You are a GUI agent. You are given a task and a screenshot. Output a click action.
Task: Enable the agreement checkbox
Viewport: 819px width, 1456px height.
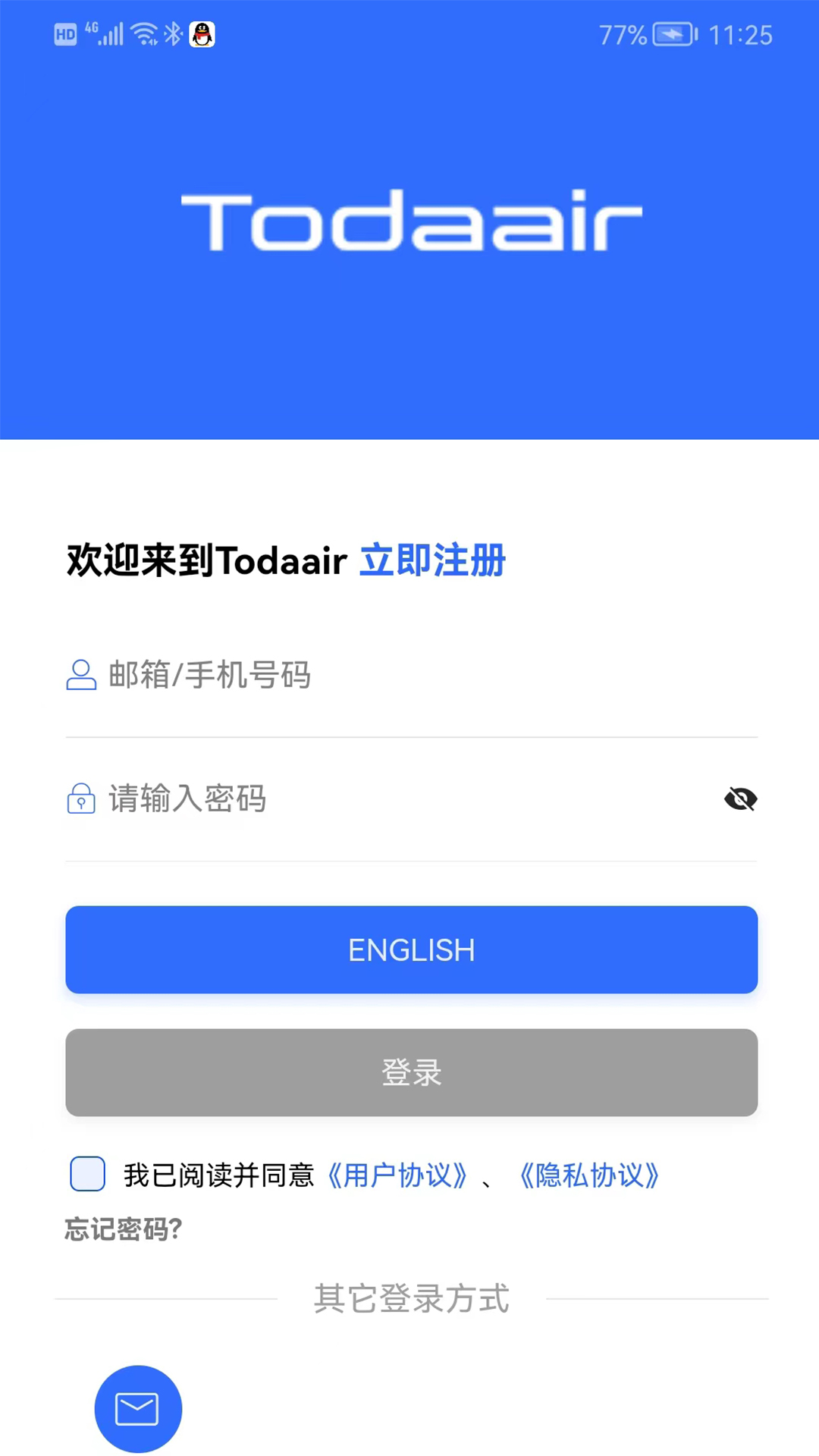[x=87, y=1174]
